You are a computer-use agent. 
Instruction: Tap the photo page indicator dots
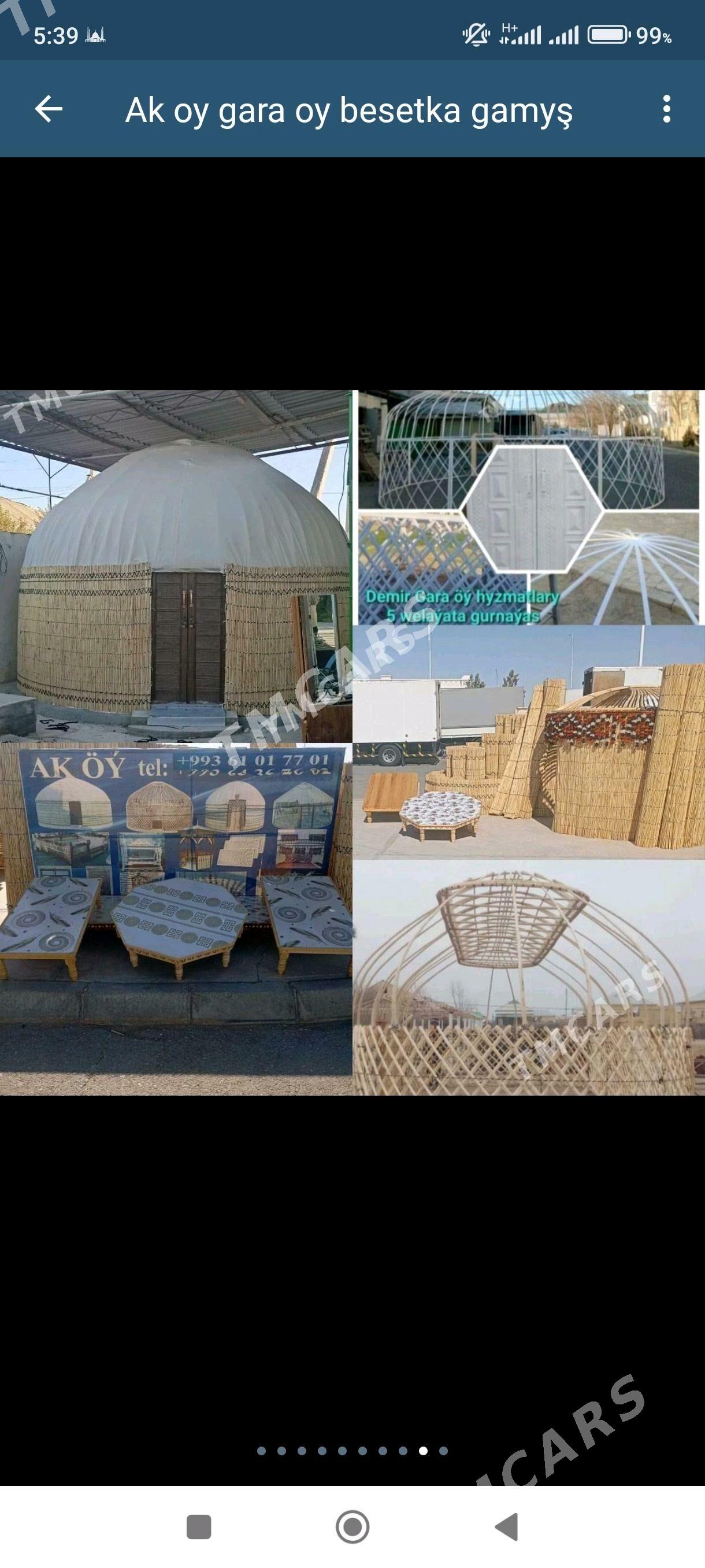[x=352, y=1451]
